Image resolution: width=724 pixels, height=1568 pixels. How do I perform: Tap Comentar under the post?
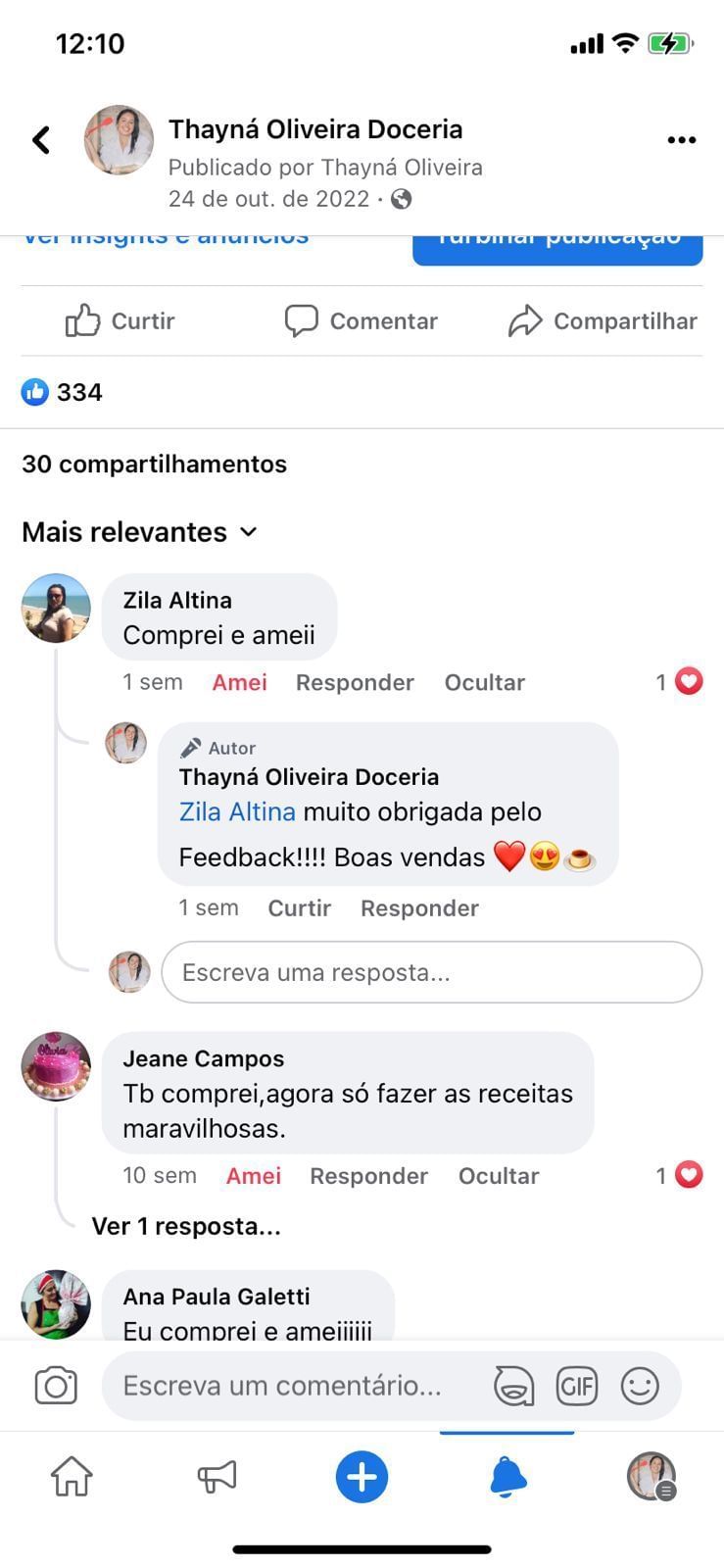pyautogui.click(x=361, y=320)
